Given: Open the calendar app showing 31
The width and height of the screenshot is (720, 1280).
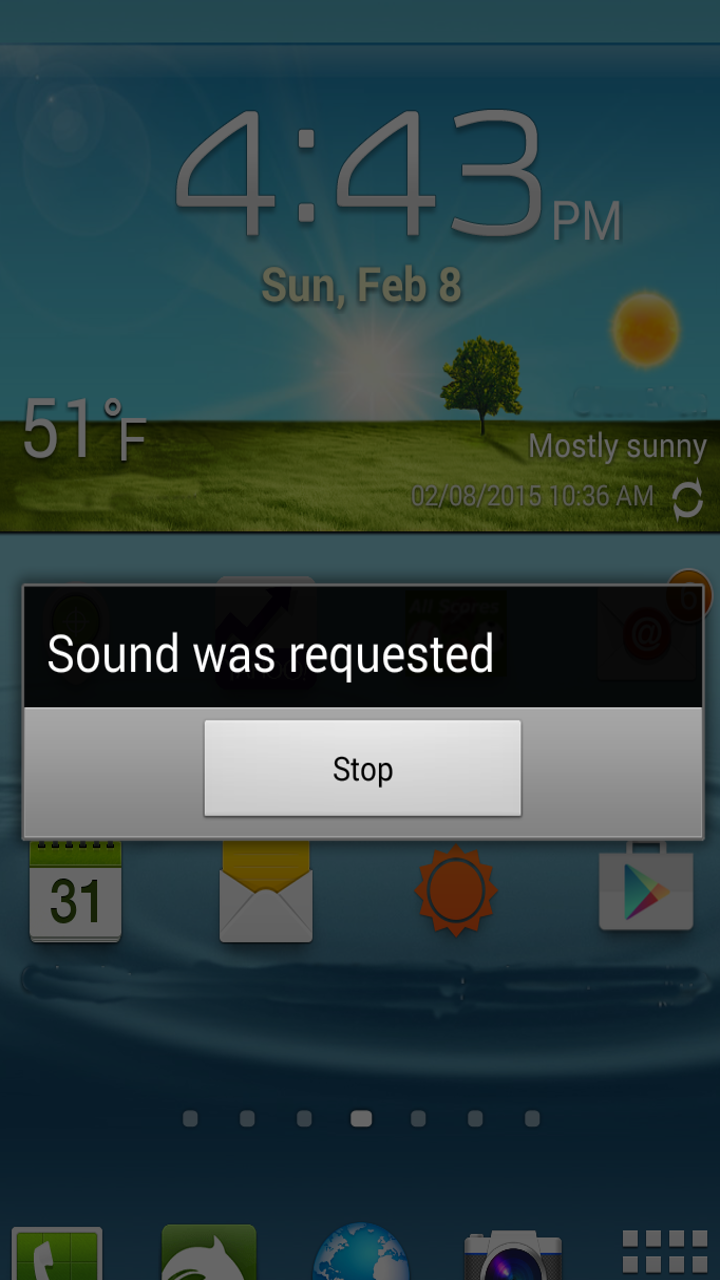Looking at the screenshot, I should point(76,893).
